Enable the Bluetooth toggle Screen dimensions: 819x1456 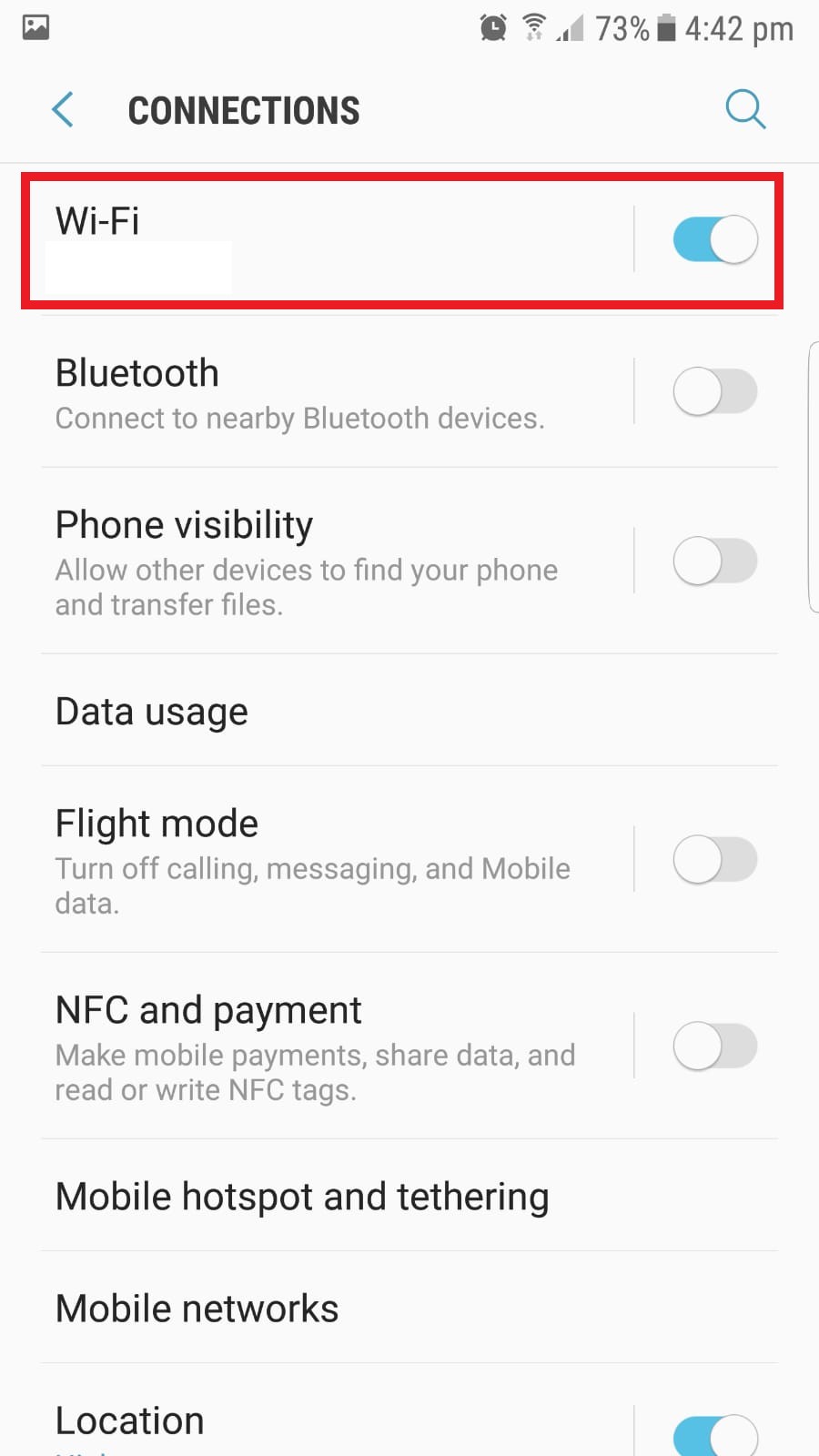tap(714, 391)
